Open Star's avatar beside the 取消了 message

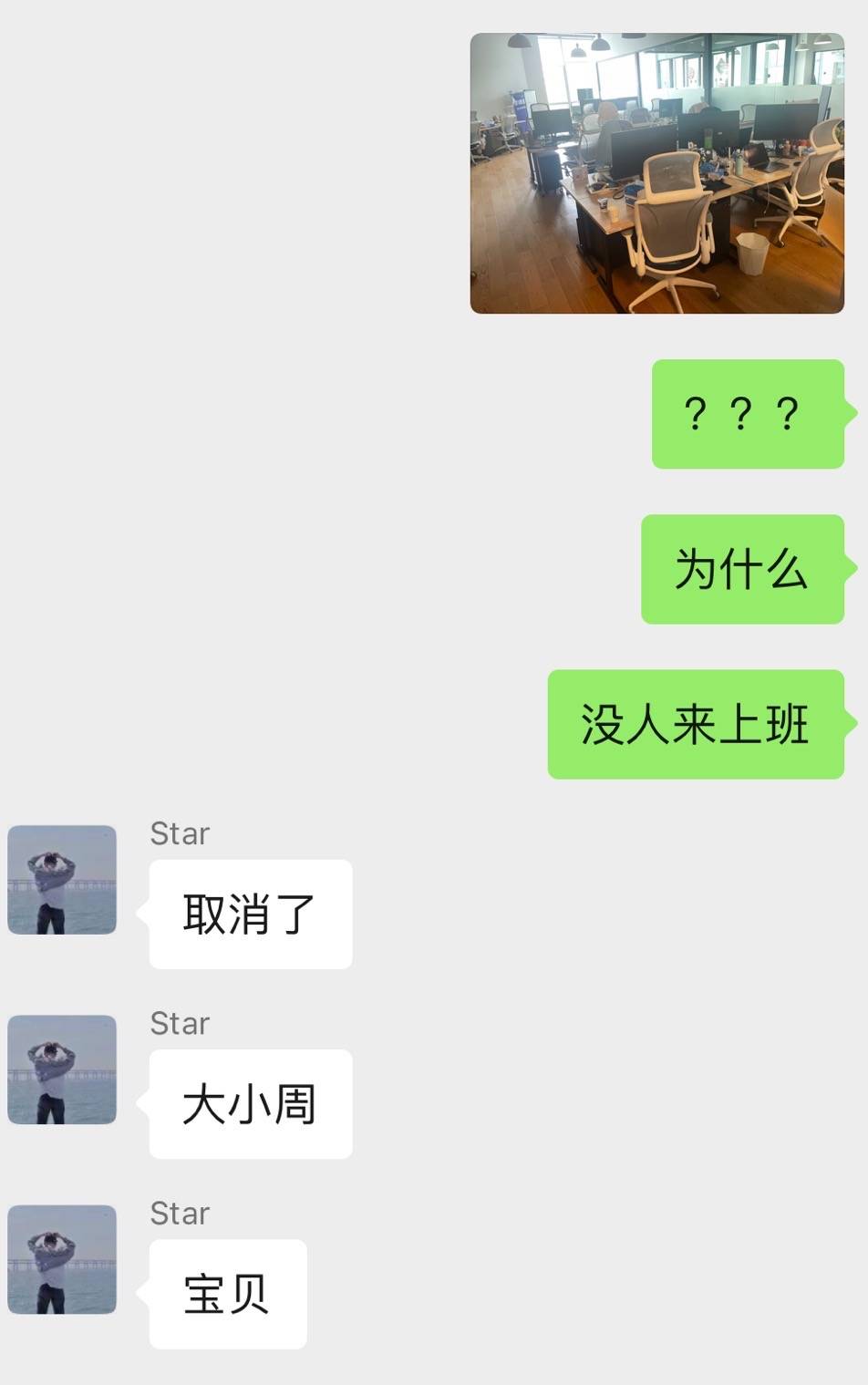pyautogui.click(x=62, y=880)
